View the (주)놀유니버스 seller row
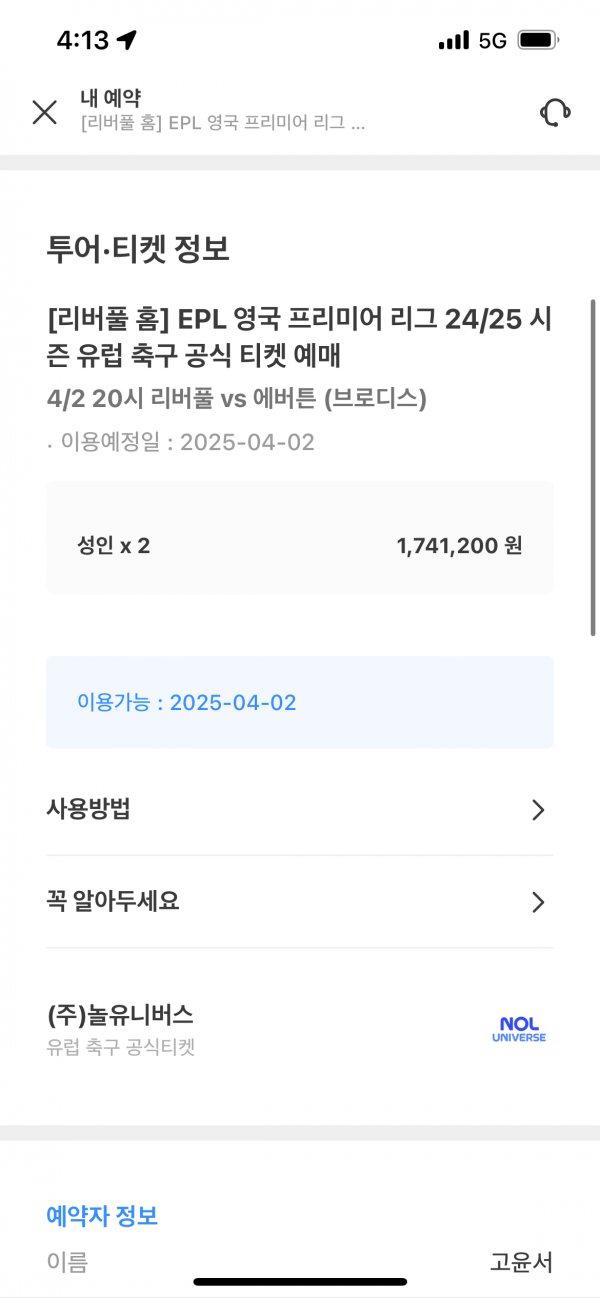The width and height of the screenshot is (600, 1298). point(299,1029)
